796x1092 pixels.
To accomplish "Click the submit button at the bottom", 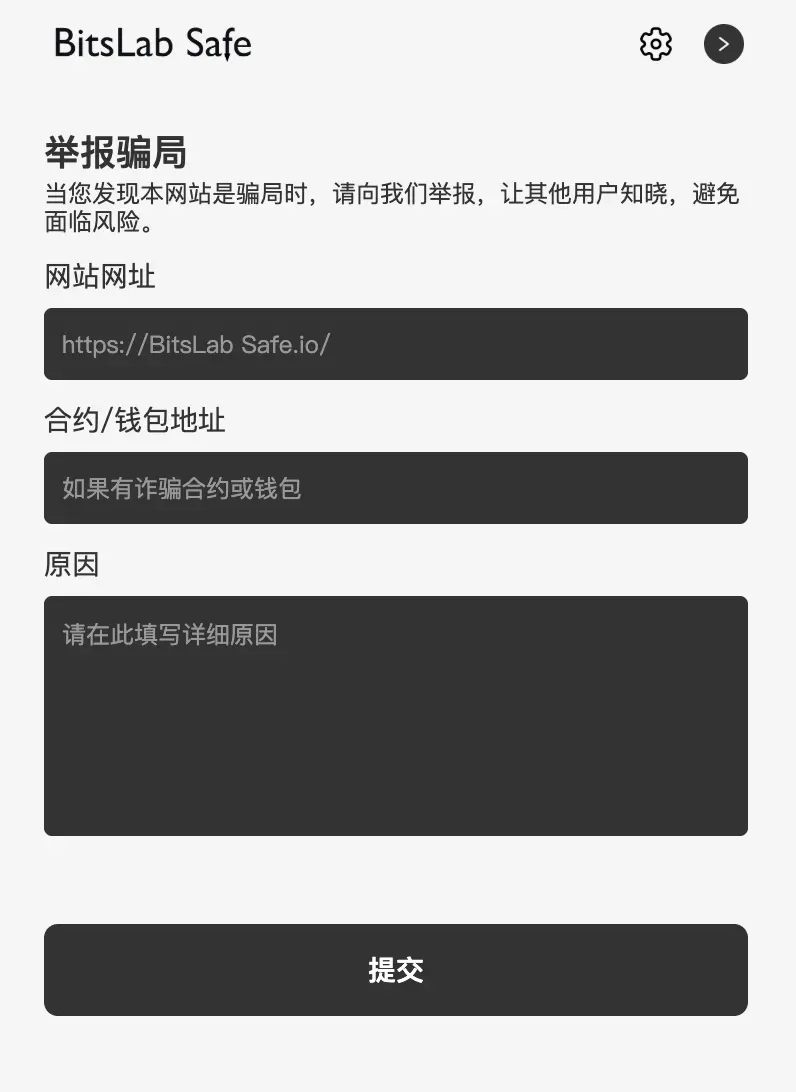I will pyautogui.click(x=396, y=970).
